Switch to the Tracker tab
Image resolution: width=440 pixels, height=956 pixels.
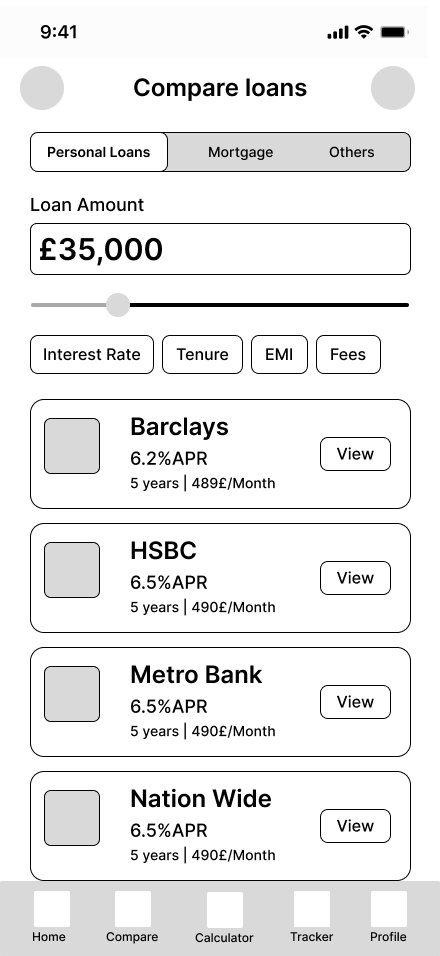pyautogui.click(x=311, y=918)
